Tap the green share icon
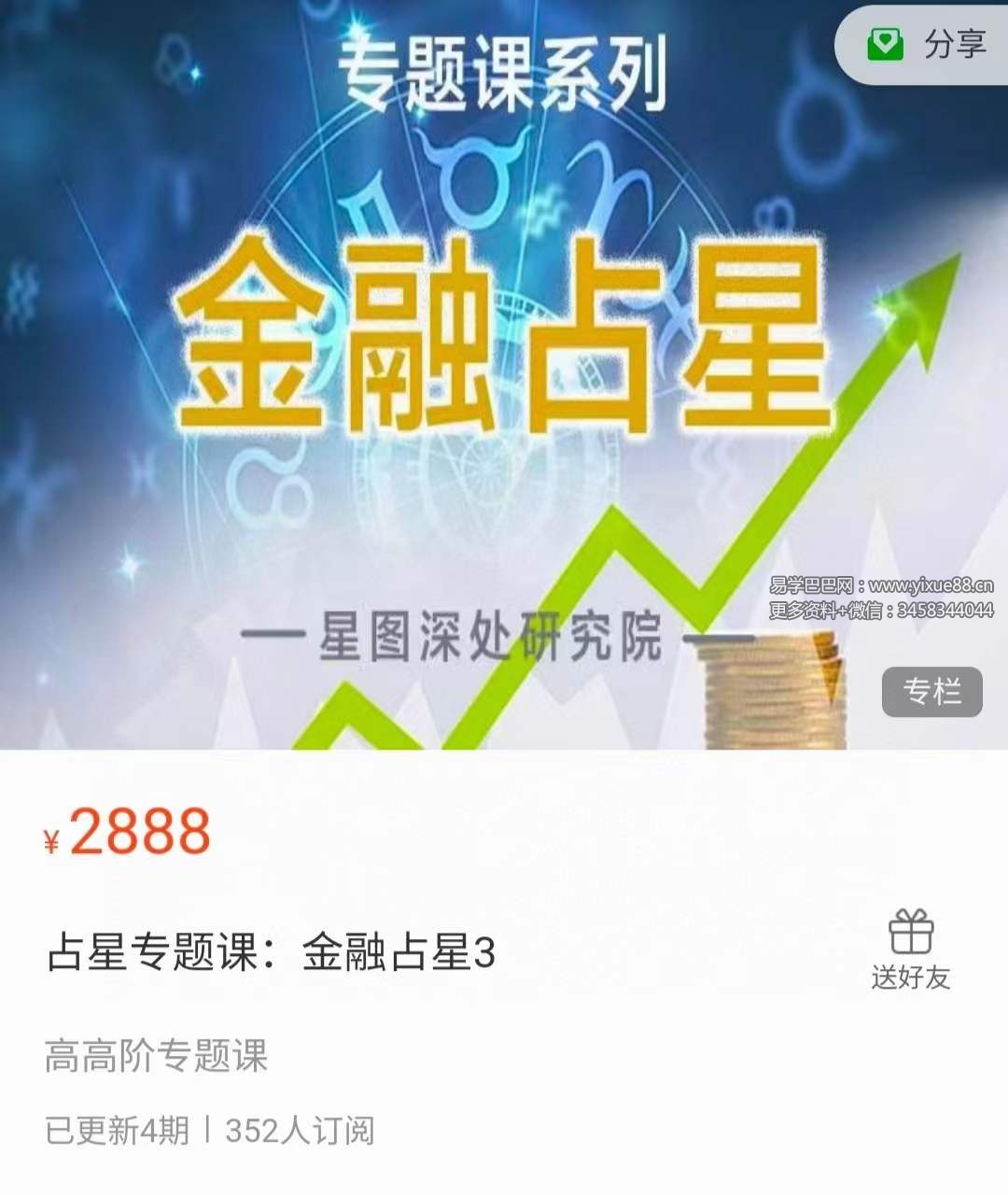 click(889, 43)
